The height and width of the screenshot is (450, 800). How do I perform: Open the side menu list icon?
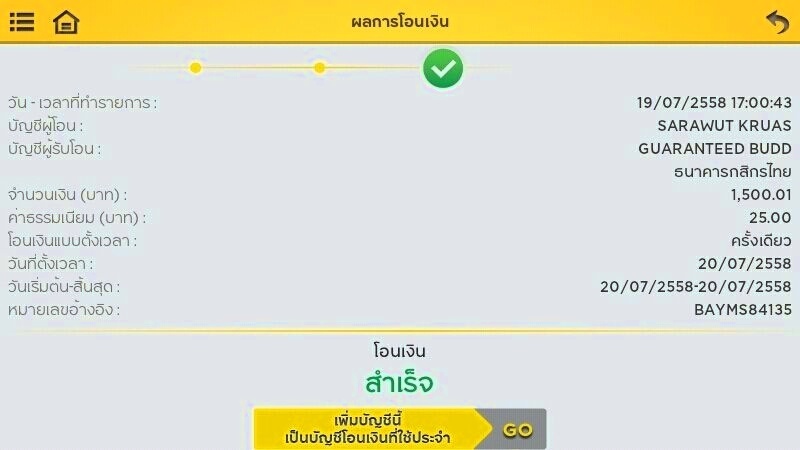point(21,21)
